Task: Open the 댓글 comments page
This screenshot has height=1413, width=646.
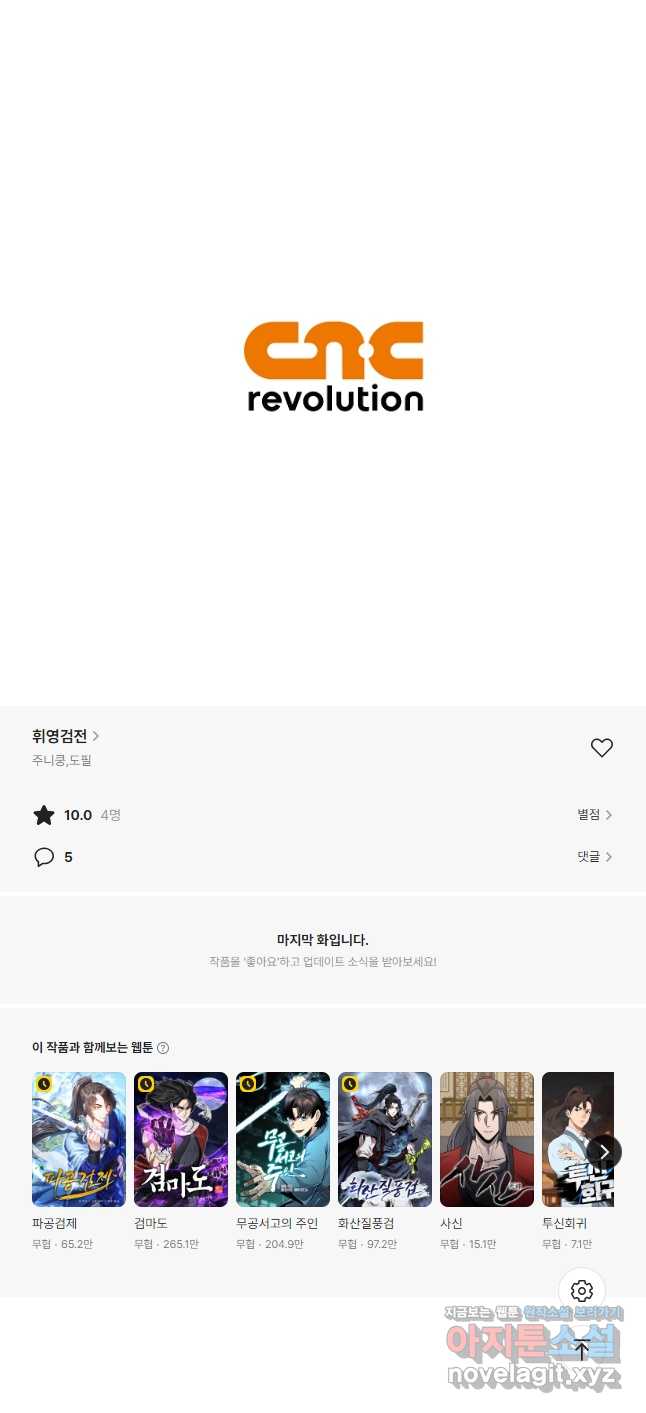Action: tap(594, 857)
